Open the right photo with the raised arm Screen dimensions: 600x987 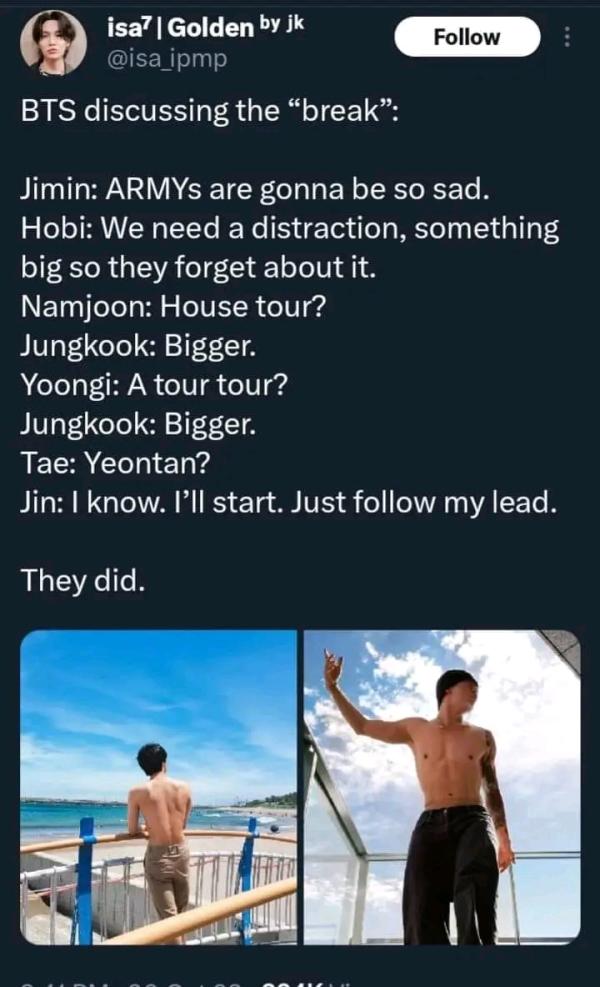click(x=442, y=786)
